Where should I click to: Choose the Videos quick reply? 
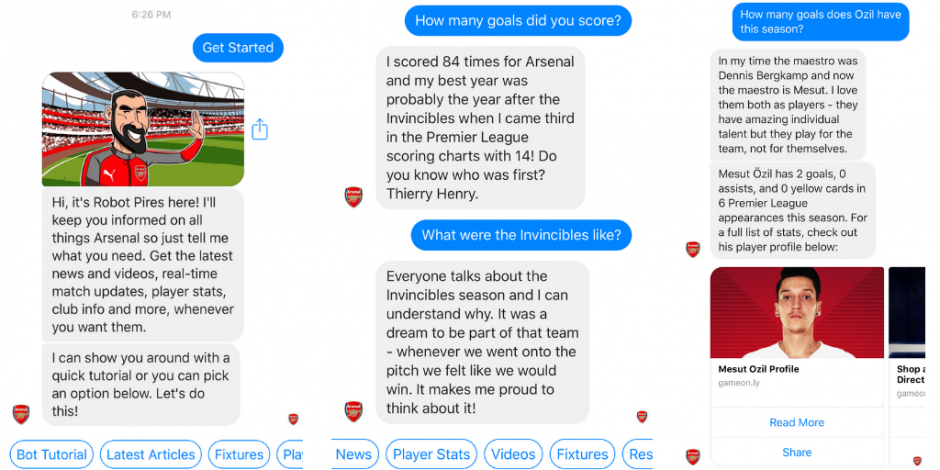[513, 454]
